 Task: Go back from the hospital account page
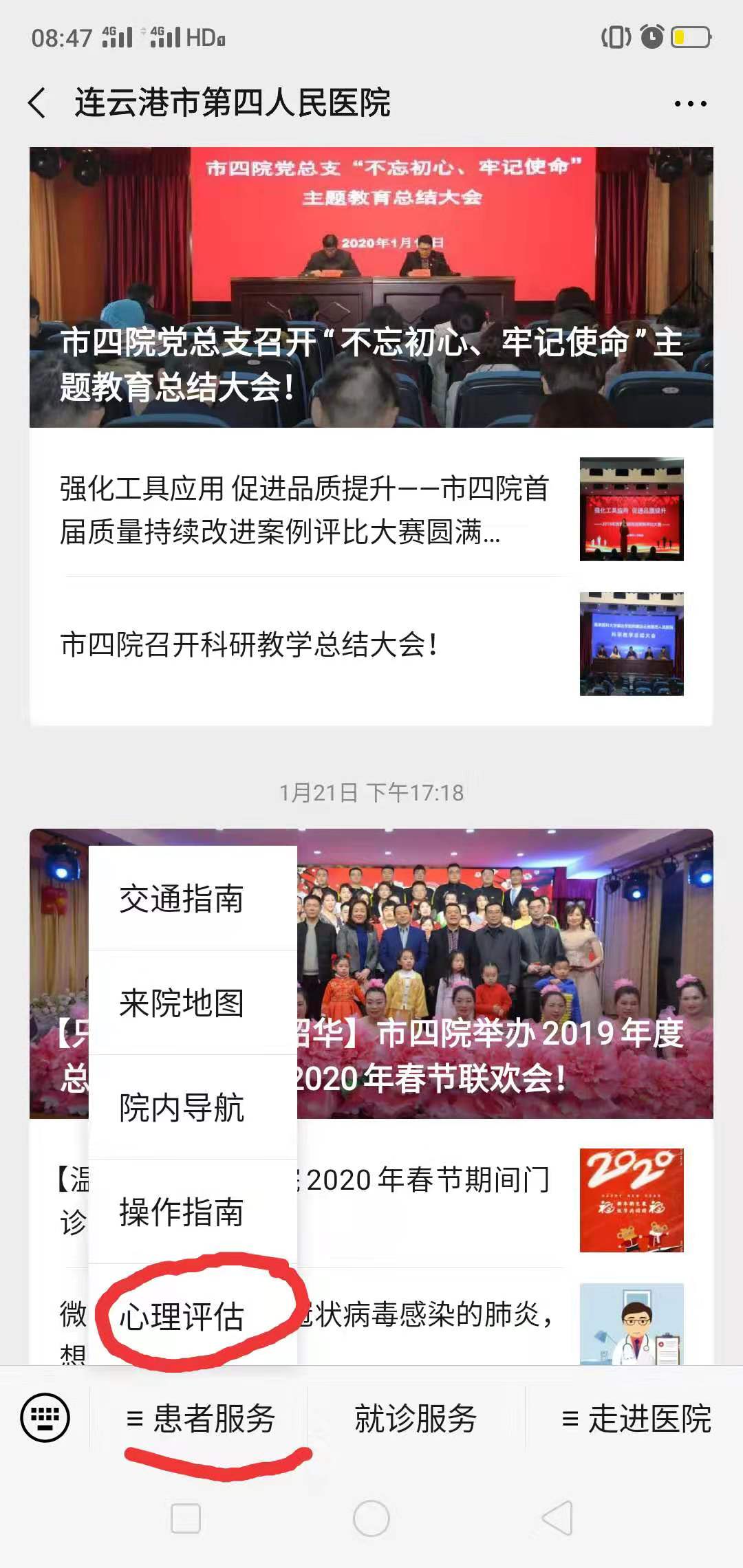point(38,103)
